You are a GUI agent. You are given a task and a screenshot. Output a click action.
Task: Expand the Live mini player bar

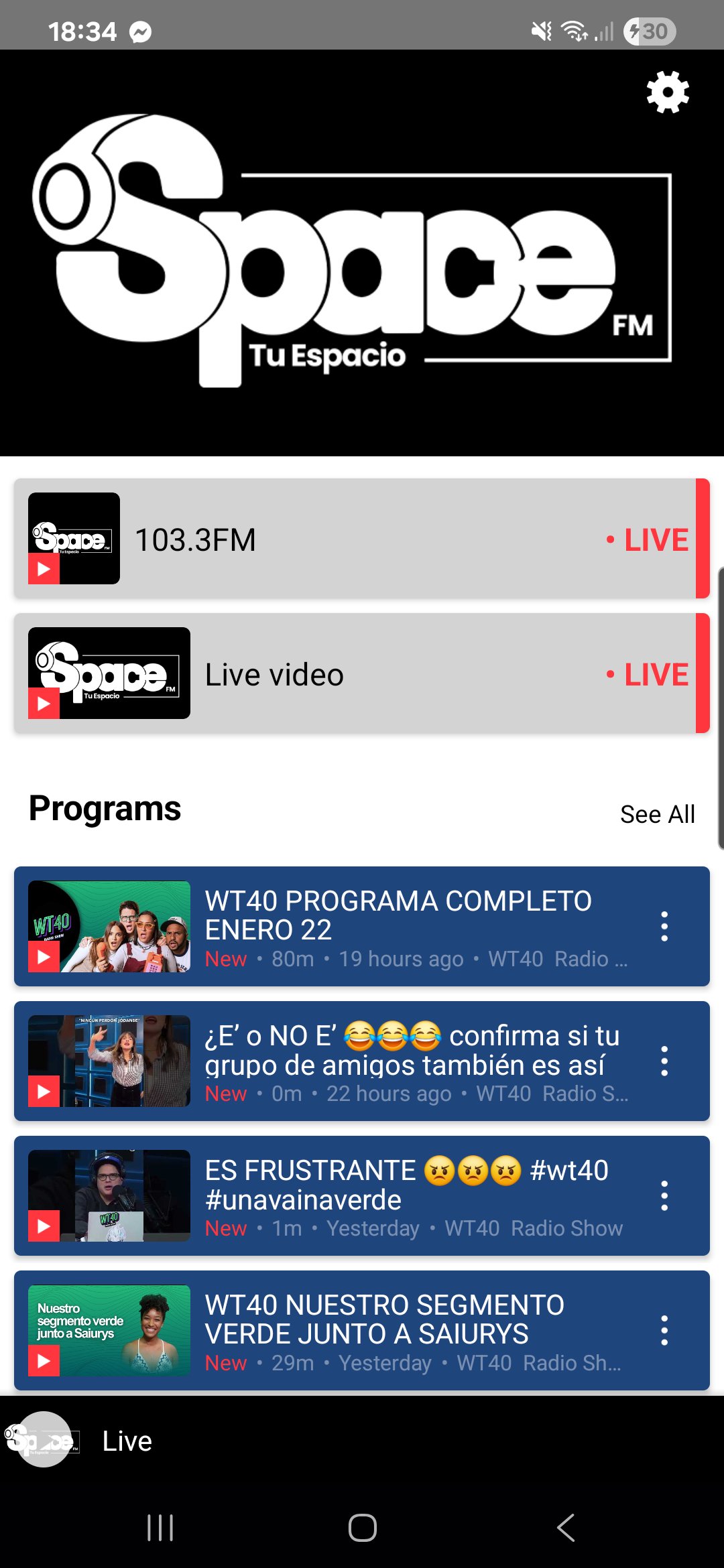coord(362,1441)
